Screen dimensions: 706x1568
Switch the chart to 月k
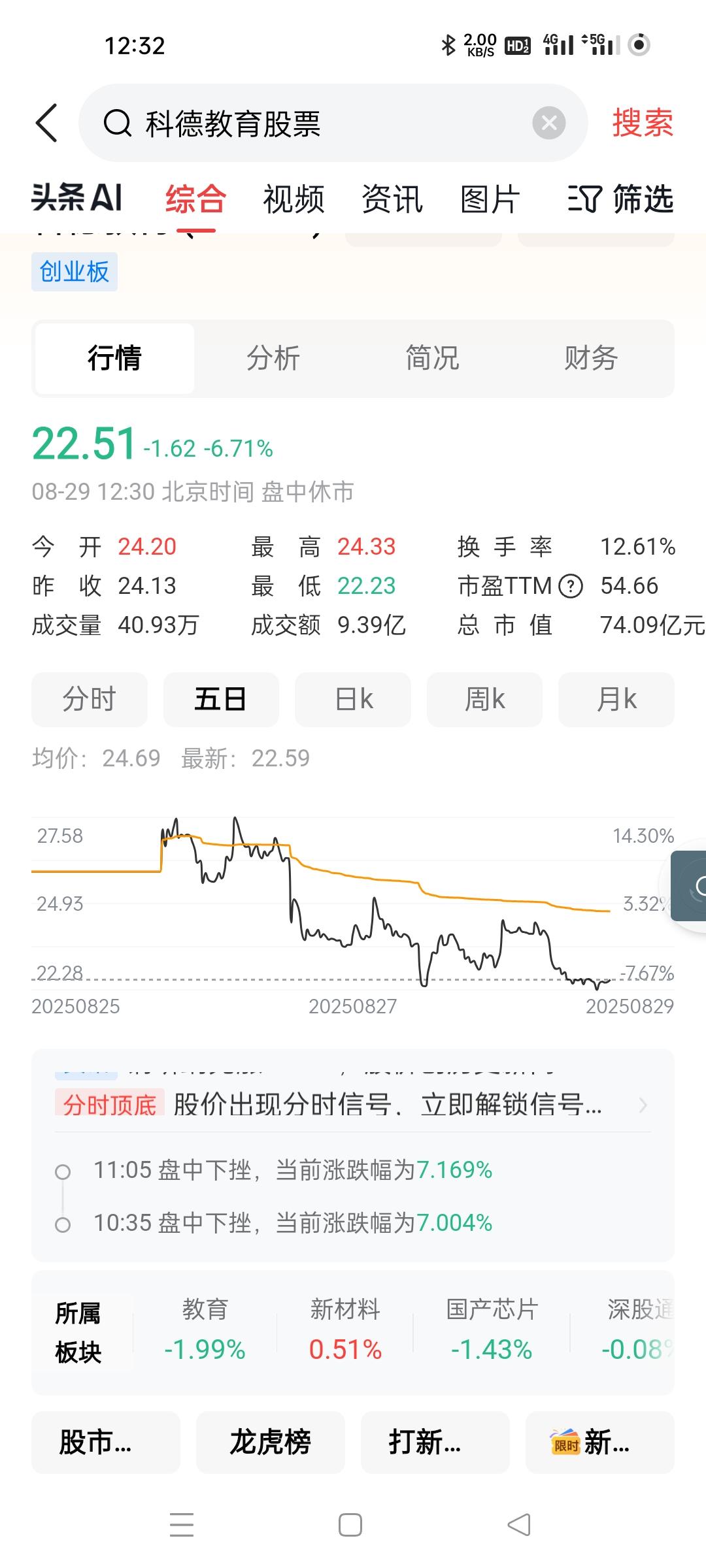[616, 699]
